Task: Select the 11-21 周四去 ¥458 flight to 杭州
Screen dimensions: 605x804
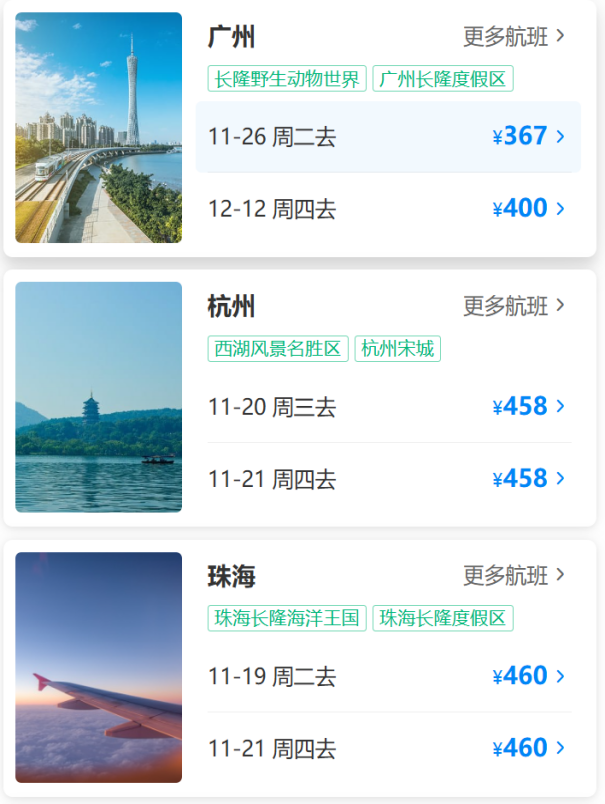Action: 388,479
